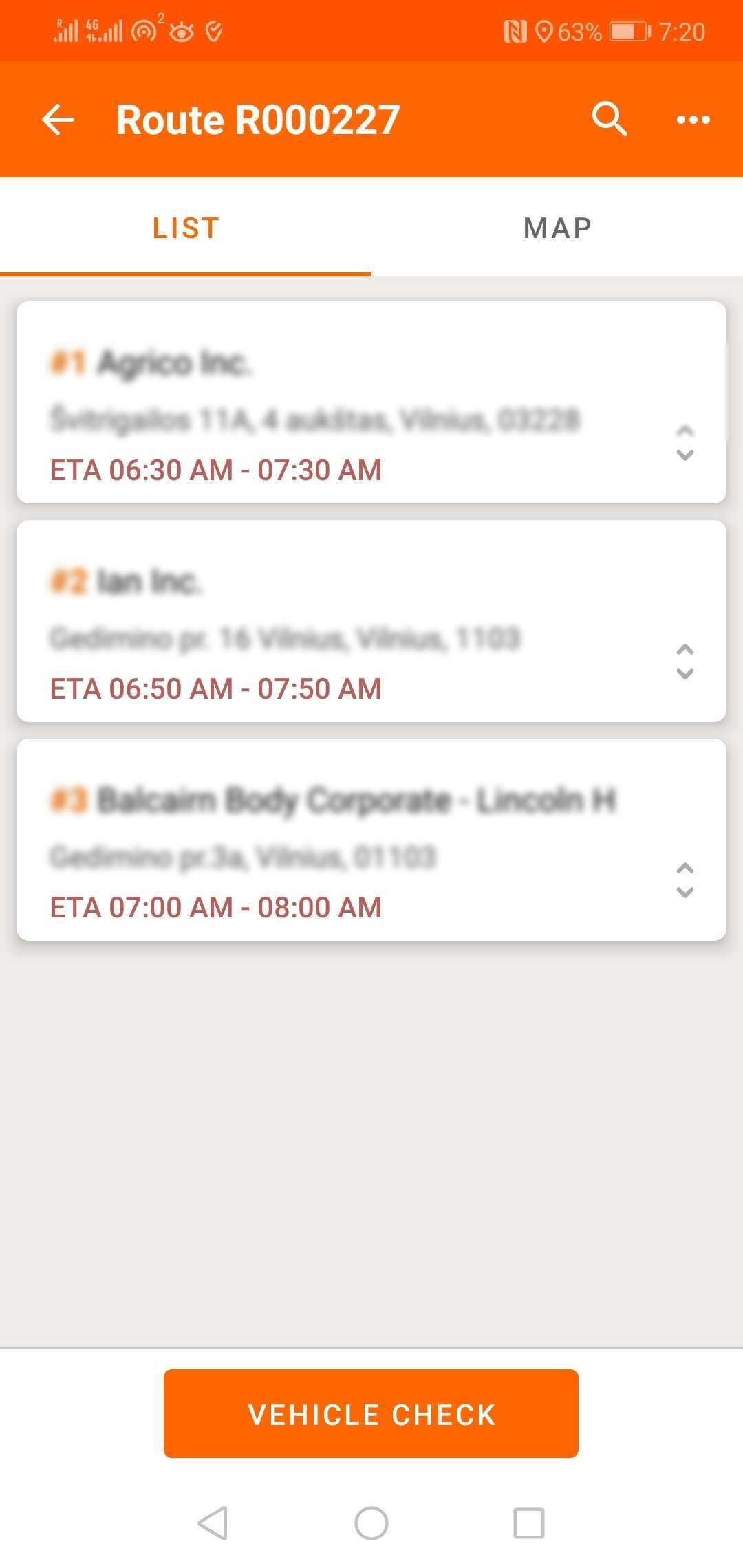Select the LIST tab
This screenshot has width=743, height=1568.
point(186,228)
